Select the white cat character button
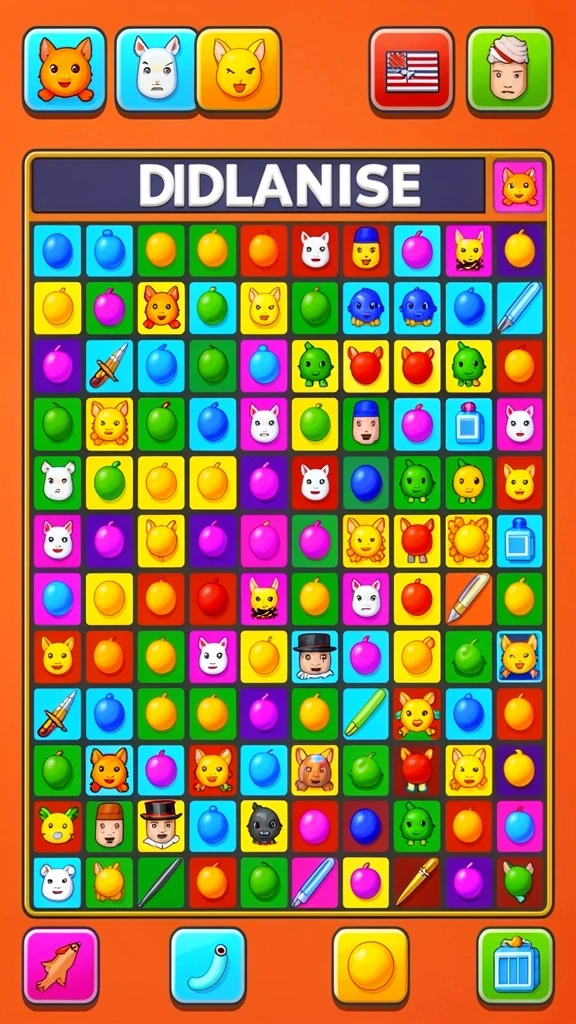 click(157, 69)
